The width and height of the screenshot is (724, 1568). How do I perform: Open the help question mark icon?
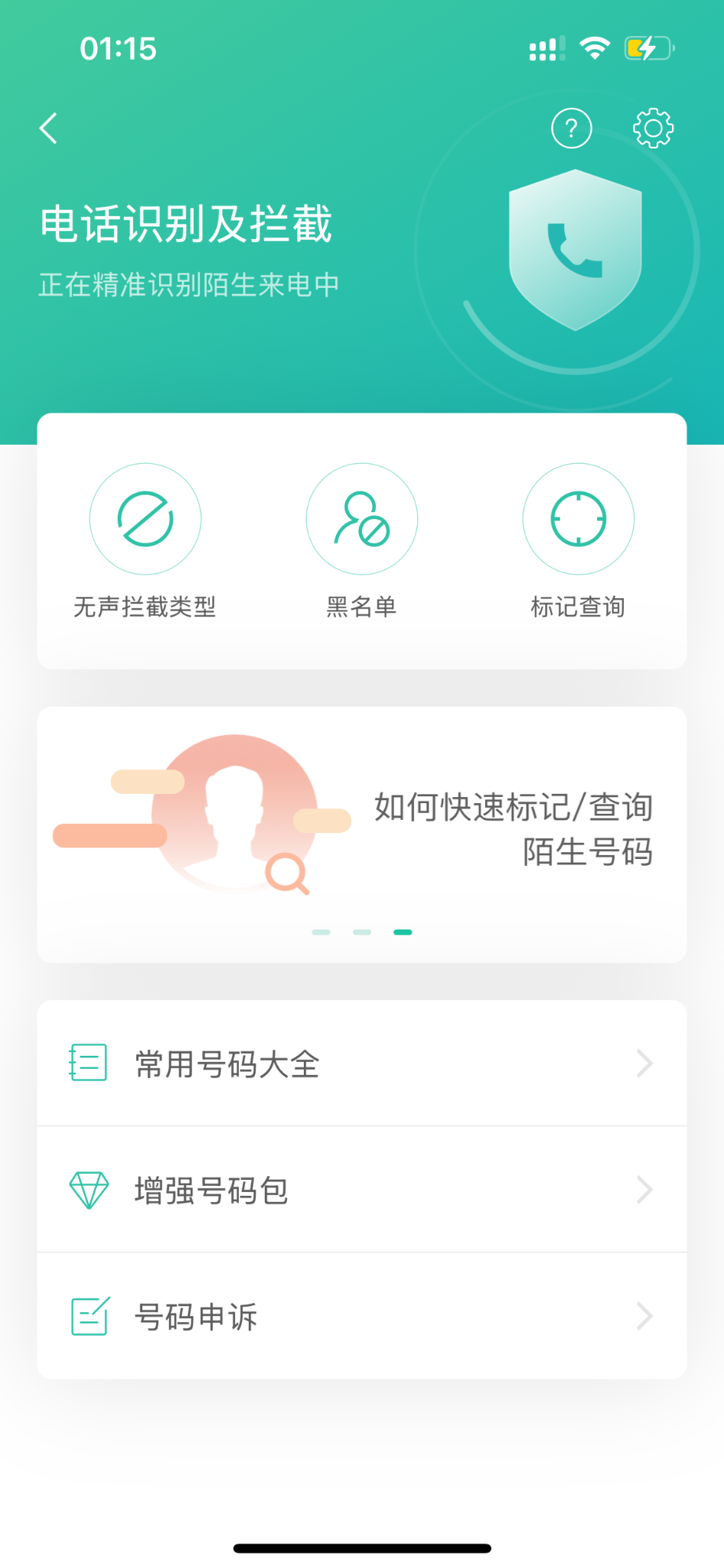(x=570, y=128)
